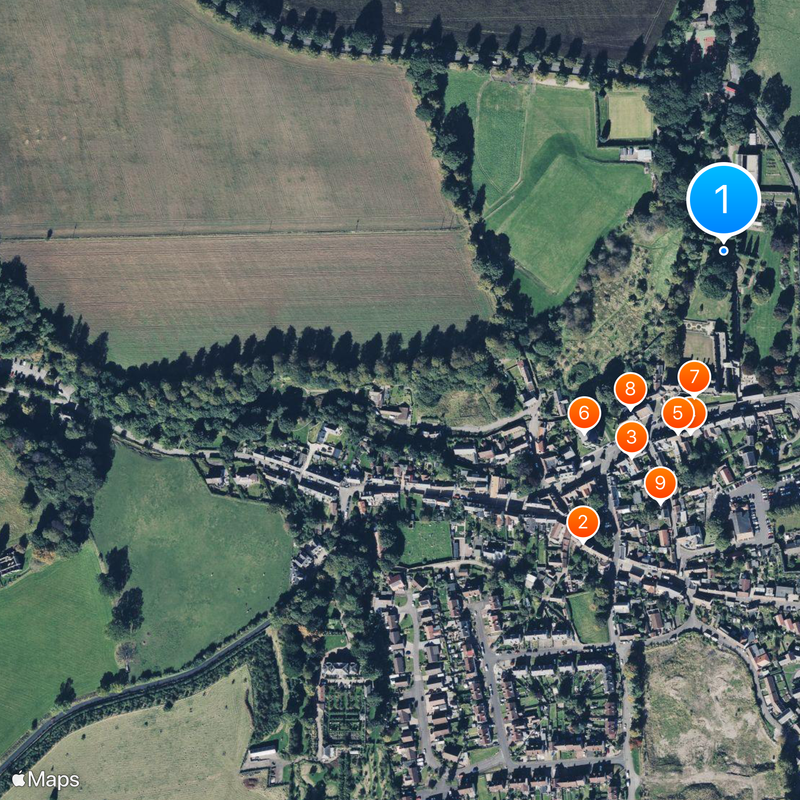Image resolution: width=800 pixels, height=800 pixels.
Task: Select the orange pin numbered 8
Action: coord(630,389)
